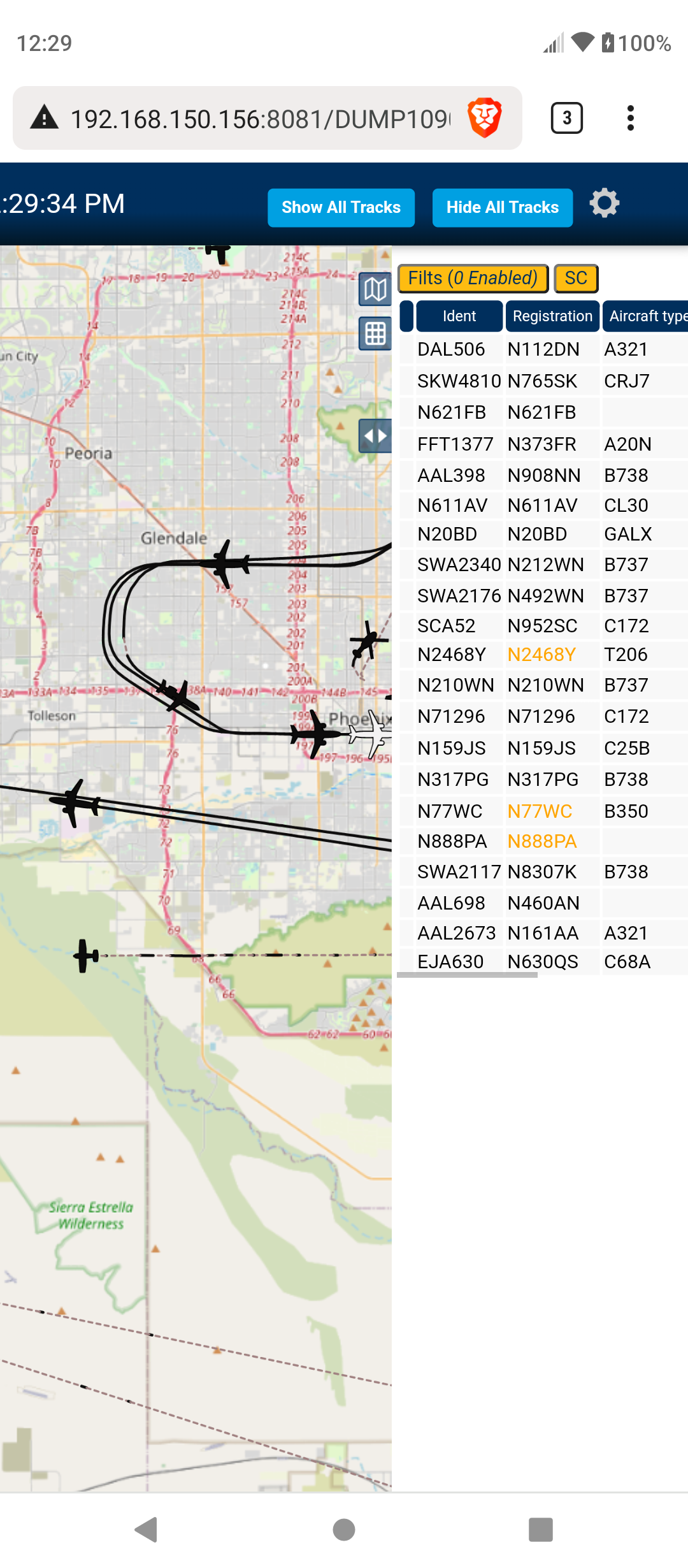Open the browser address bar
Screen dimensions: 688x1568
(260, 119)
